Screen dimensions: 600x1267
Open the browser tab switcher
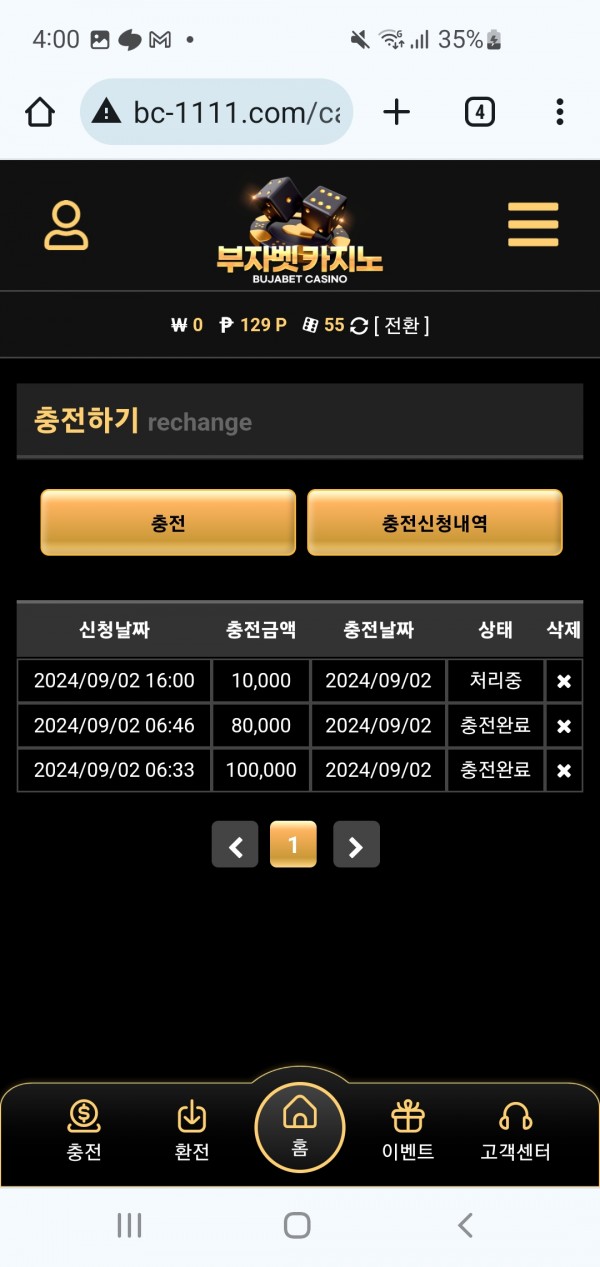(x=480, y=112)
